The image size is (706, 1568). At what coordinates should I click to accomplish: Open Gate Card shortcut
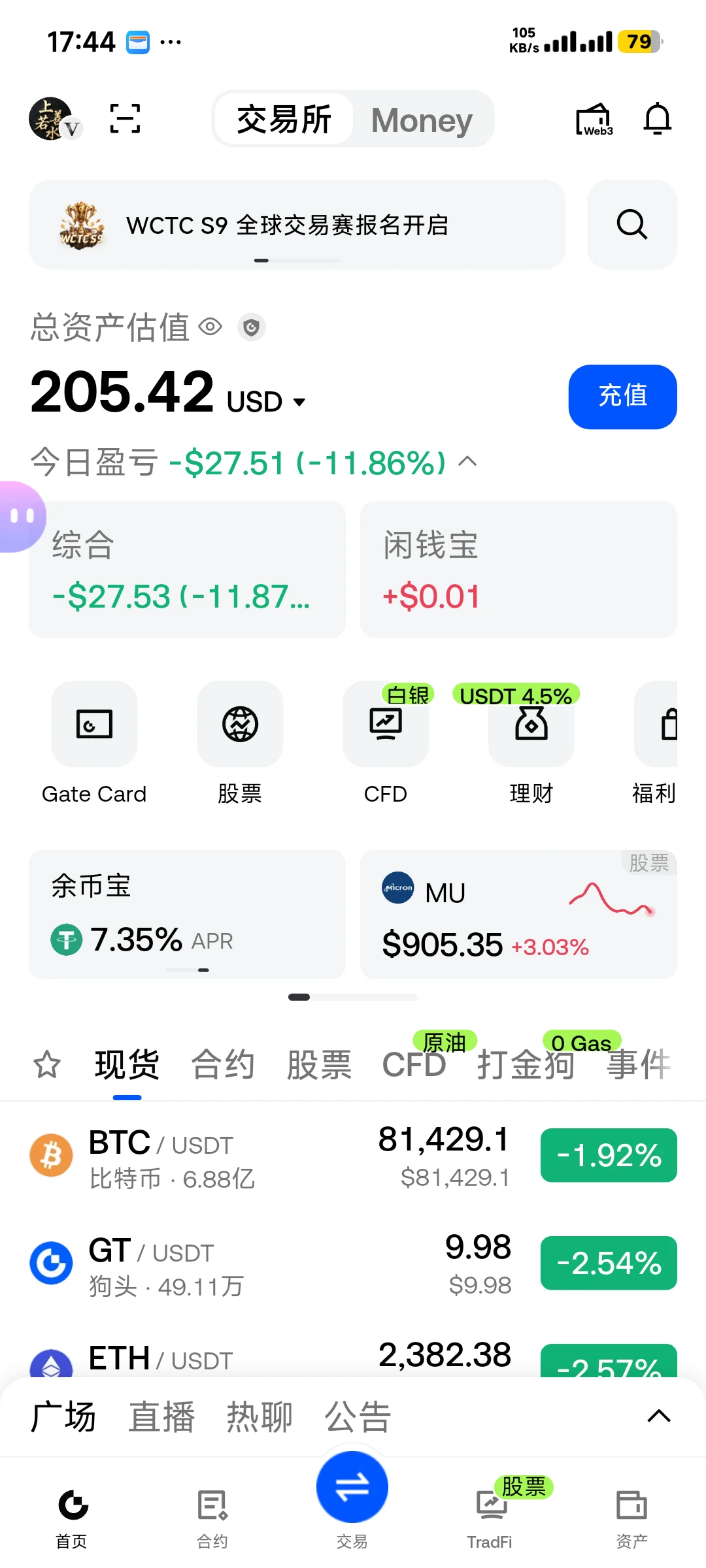[x=94, y=744]
